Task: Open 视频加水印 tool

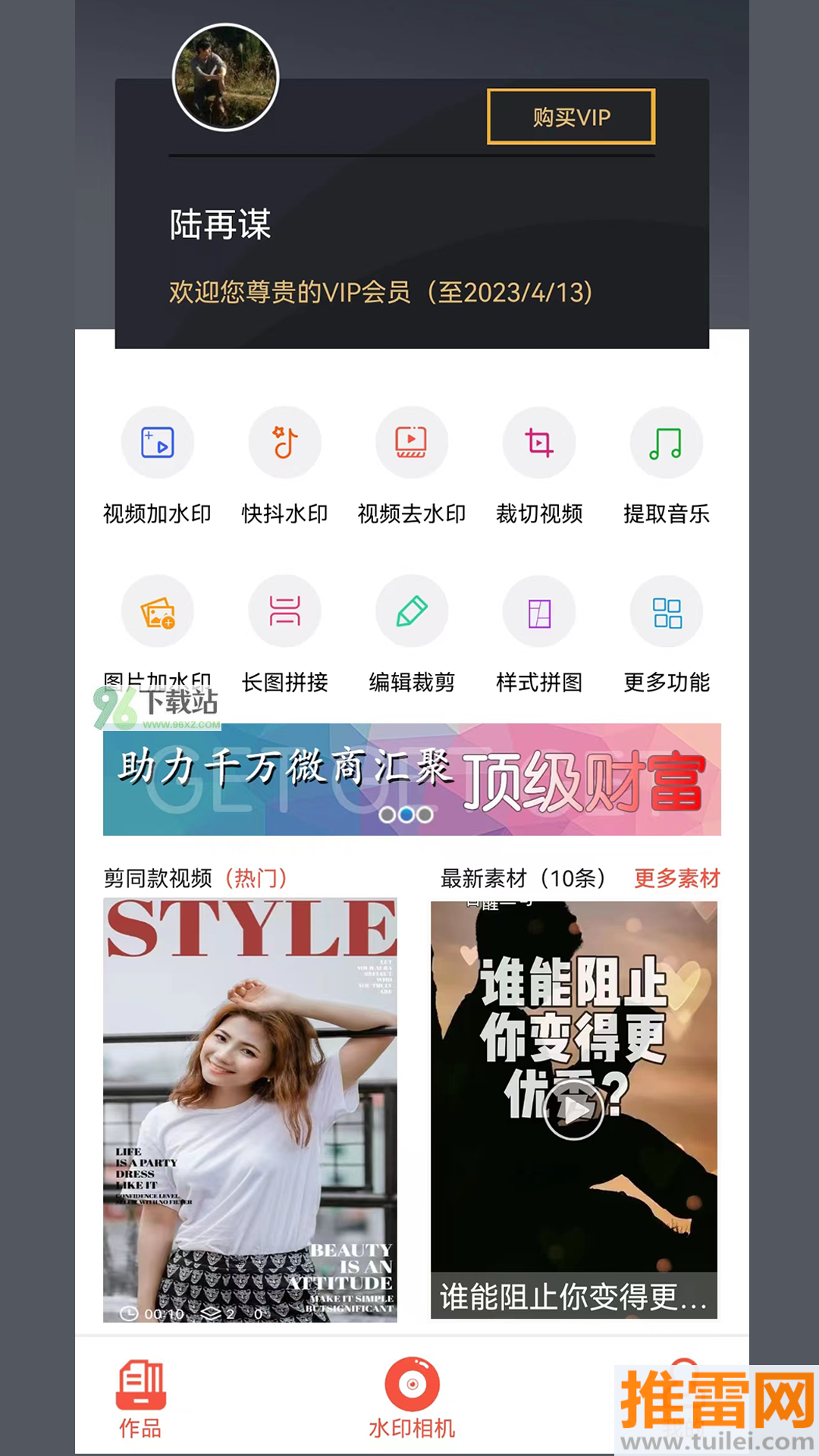Action: [158, 443]
